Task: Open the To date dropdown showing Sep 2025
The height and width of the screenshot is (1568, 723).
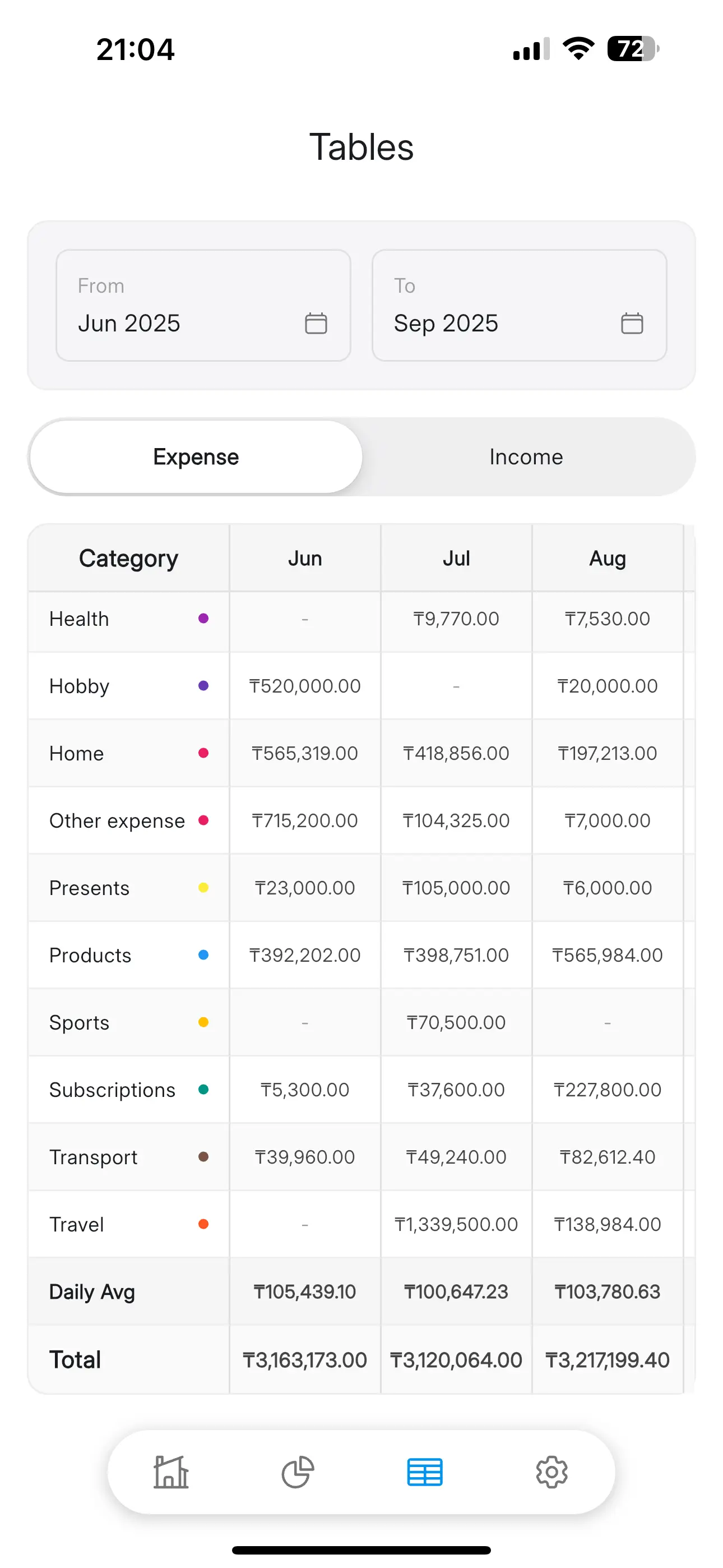Action: (x=446, y=323)
